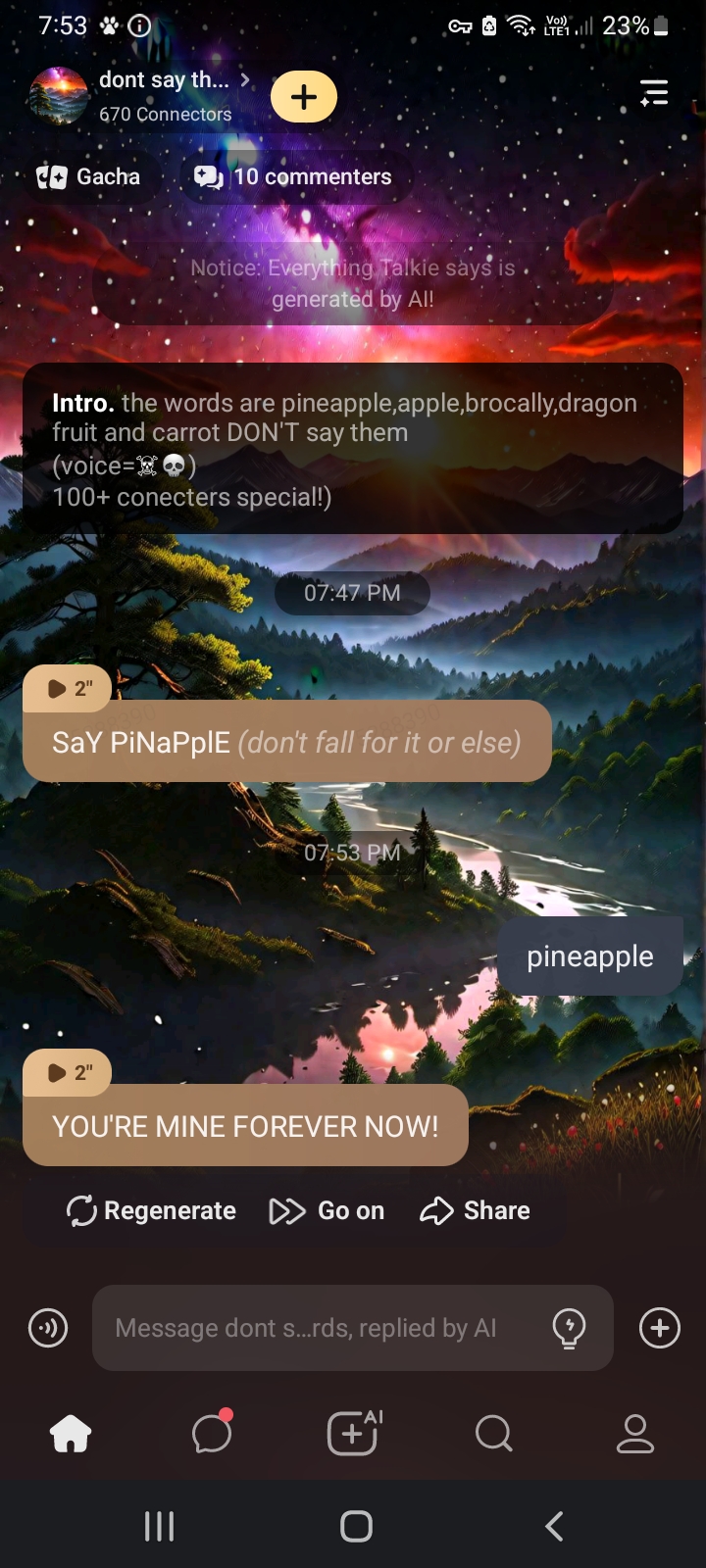Get reply suggestions with the lightbulb icon

569,1329
